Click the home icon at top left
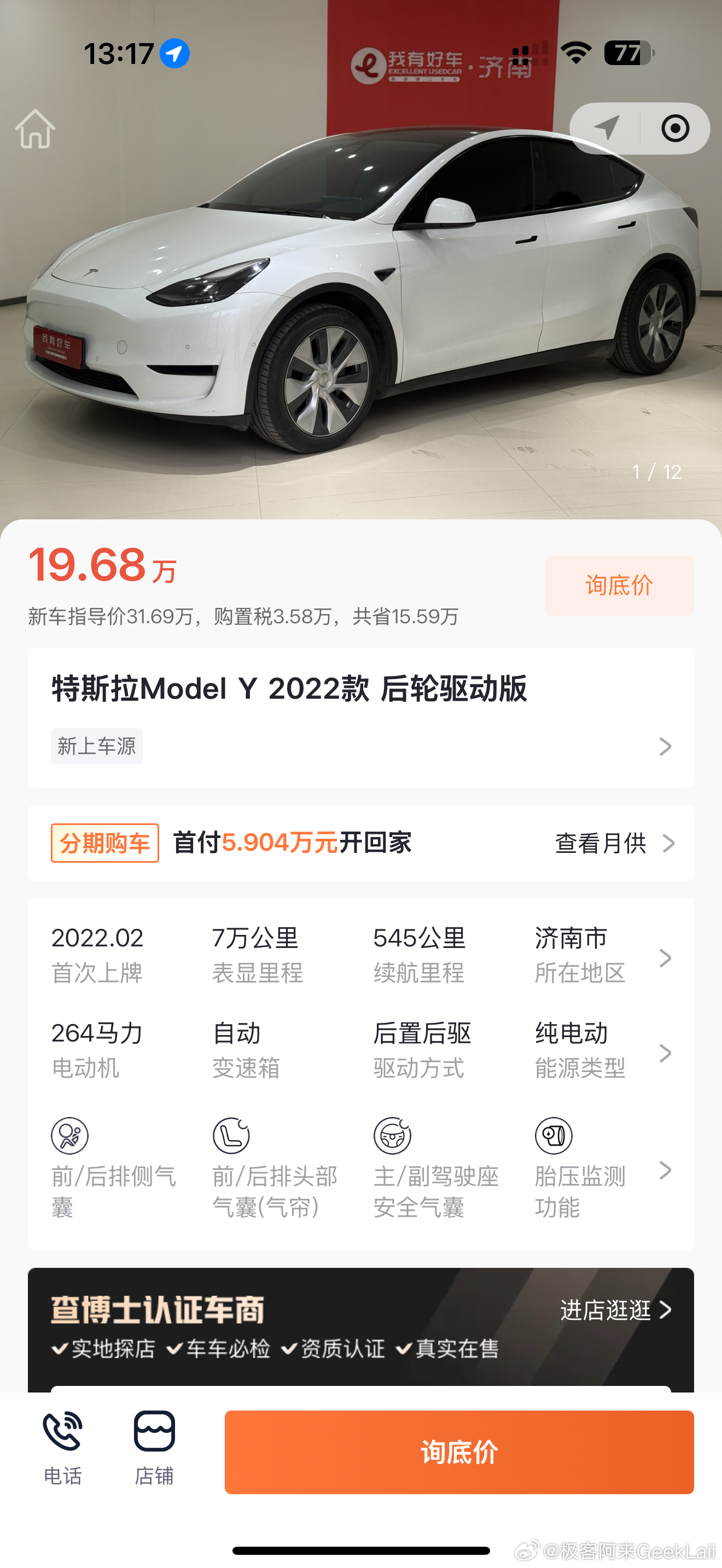Viewport: 722px width, 1568px height. coord(36,128)
